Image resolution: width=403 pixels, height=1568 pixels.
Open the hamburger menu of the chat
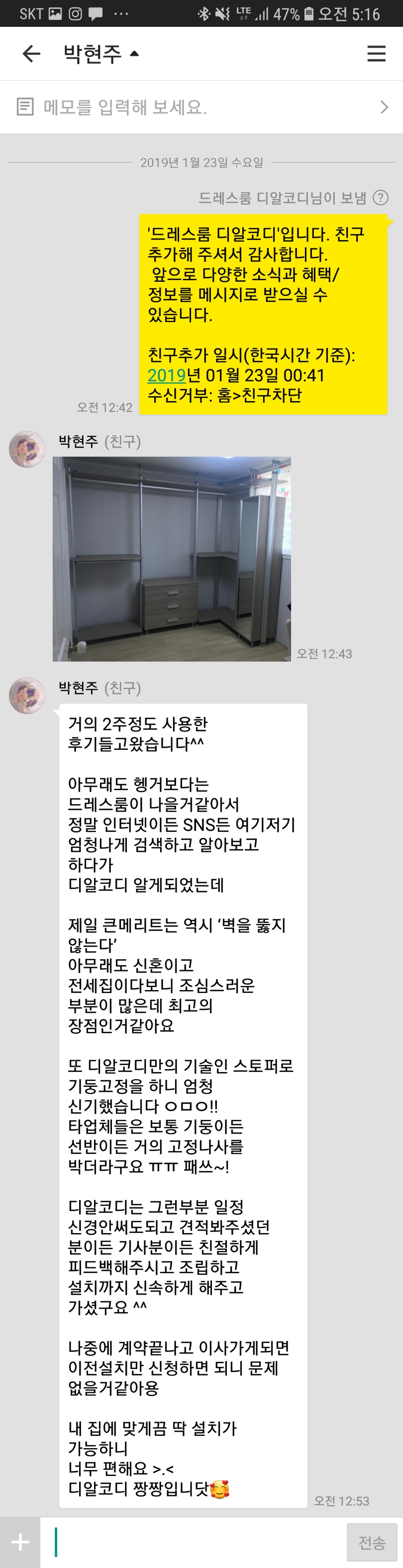376,54
